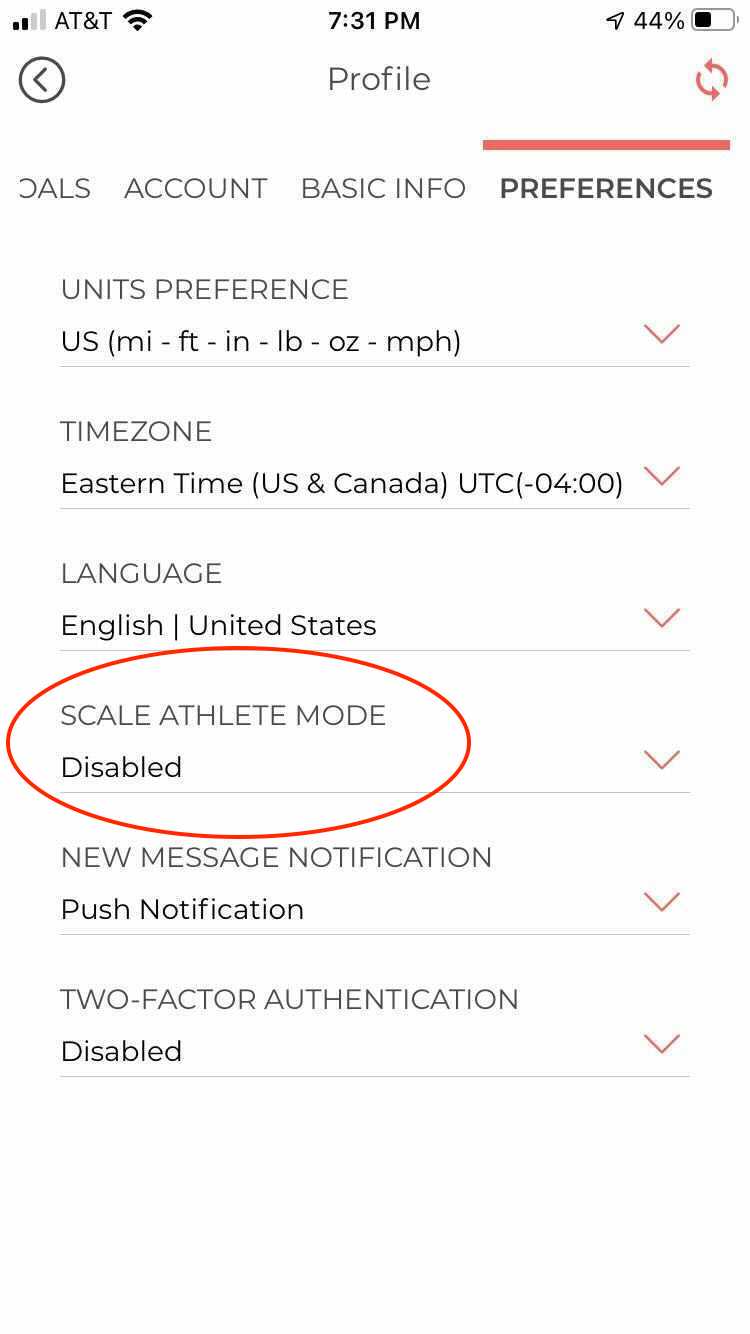Go back using the circled arrow

click(41, 79)
